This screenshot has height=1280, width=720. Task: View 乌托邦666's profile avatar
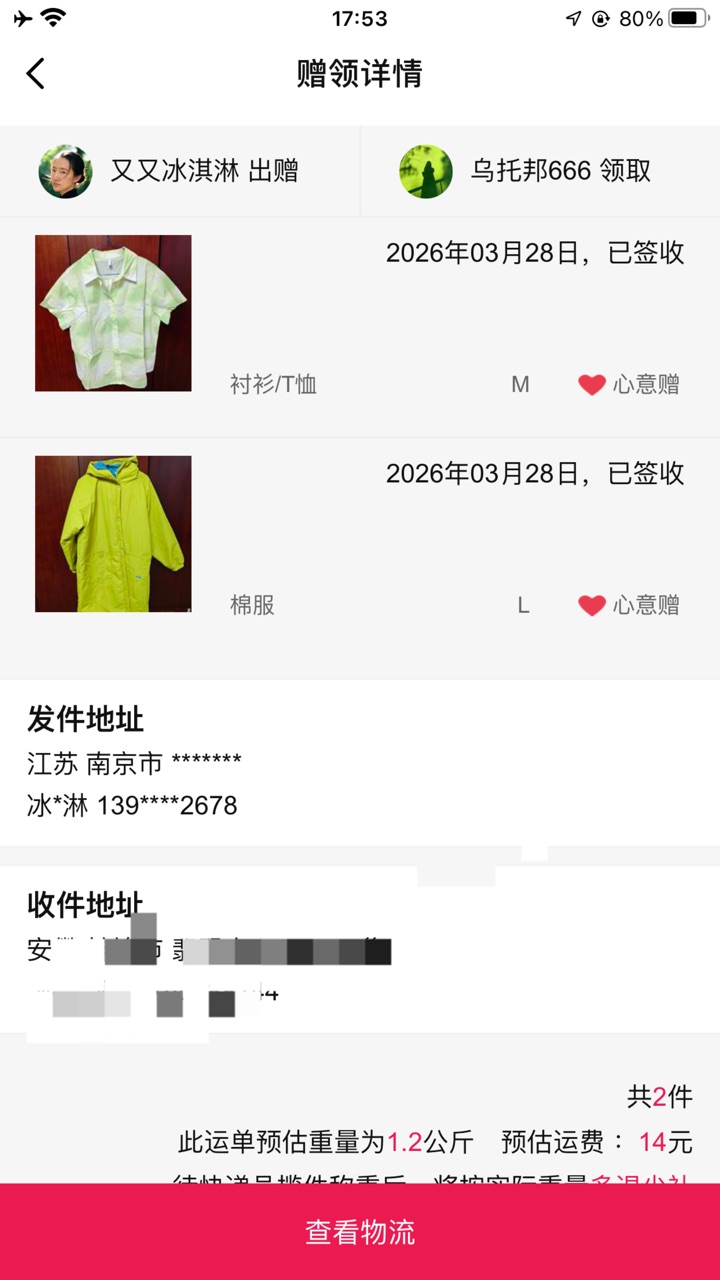tap(426, 171)
